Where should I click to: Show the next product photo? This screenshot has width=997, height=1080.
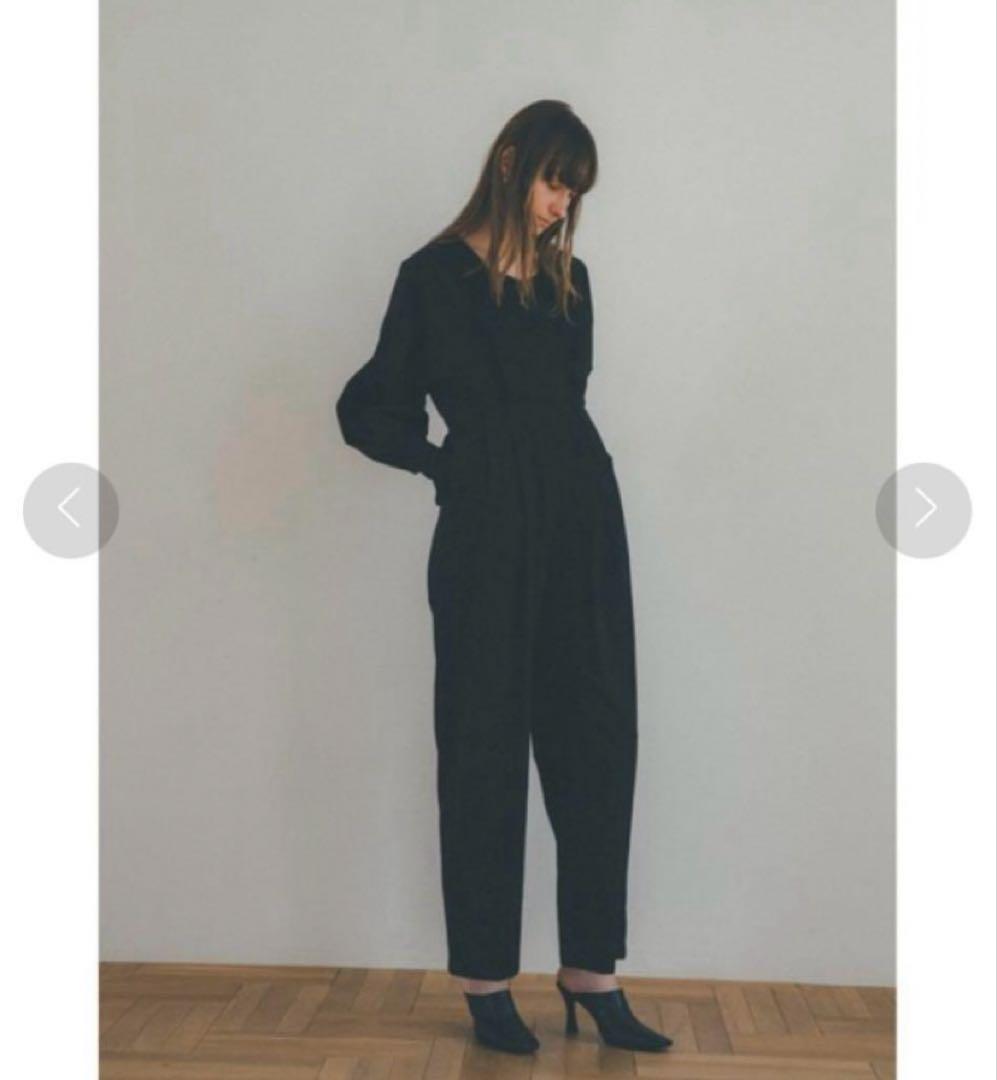point(923,509)
